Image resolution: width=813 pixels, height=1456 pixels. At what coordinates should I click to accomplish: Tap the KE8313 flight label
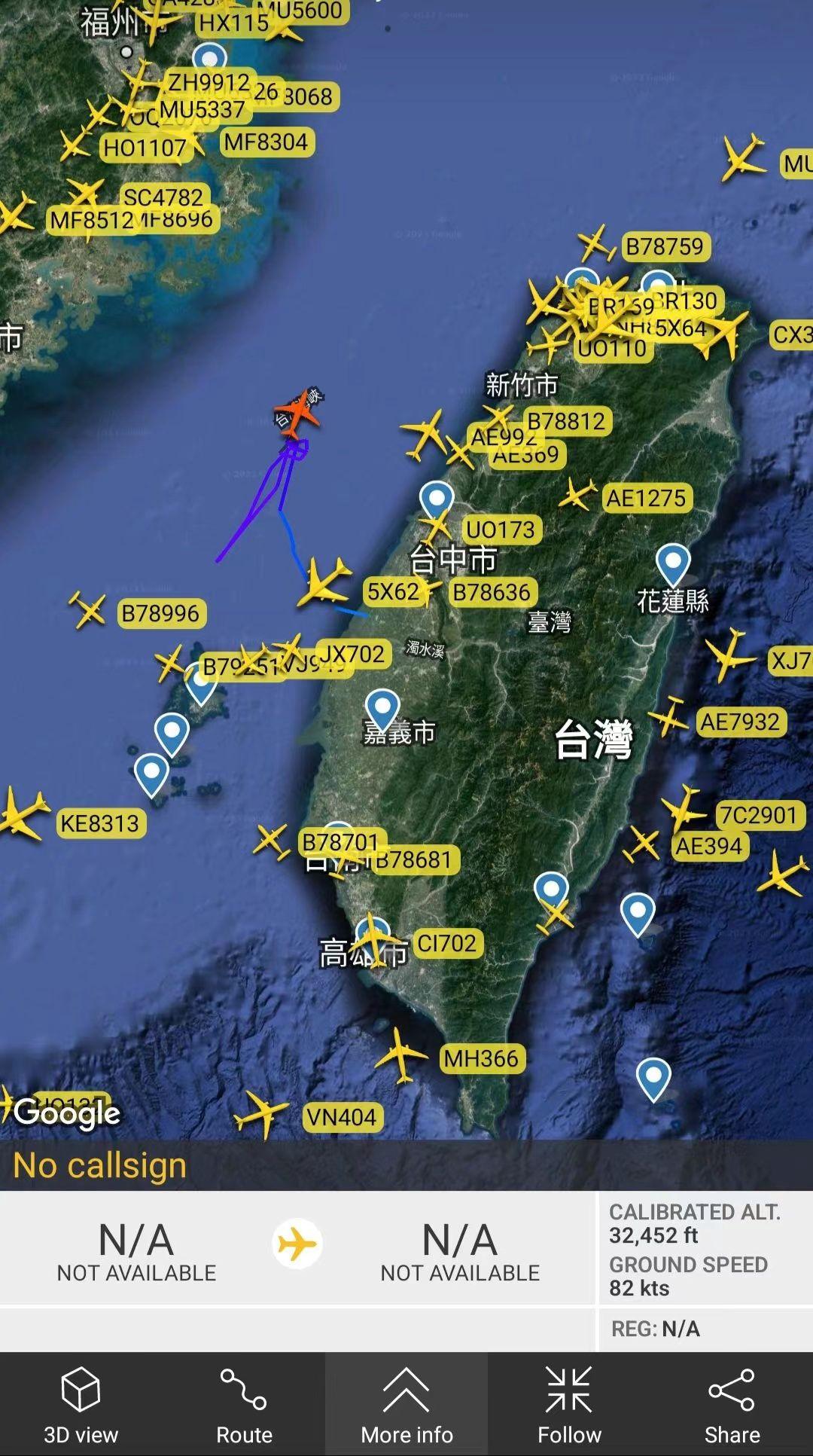click(100, 823)
